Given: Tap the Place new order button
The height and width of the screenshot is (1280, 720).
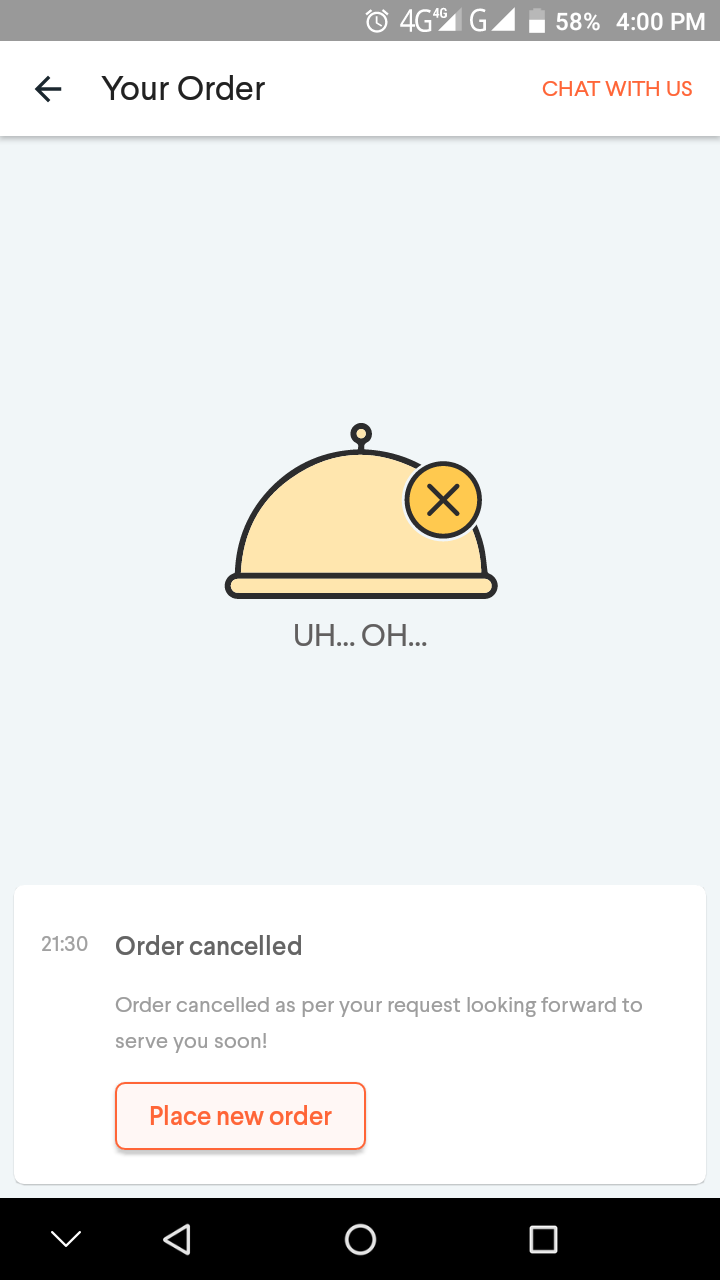Looking at the screenshot, I should [x=240, y=1116].
